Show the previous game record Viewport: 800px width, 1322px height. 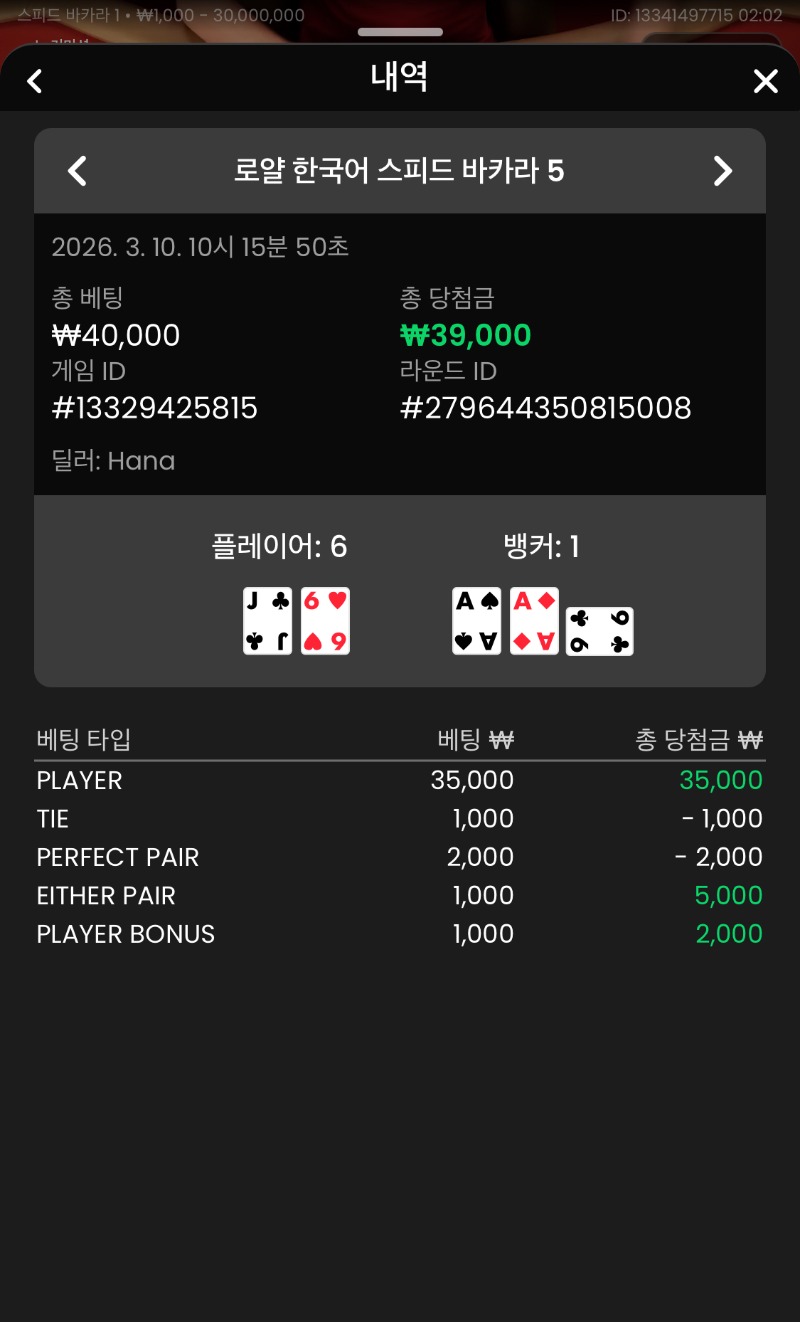(77, 171)
